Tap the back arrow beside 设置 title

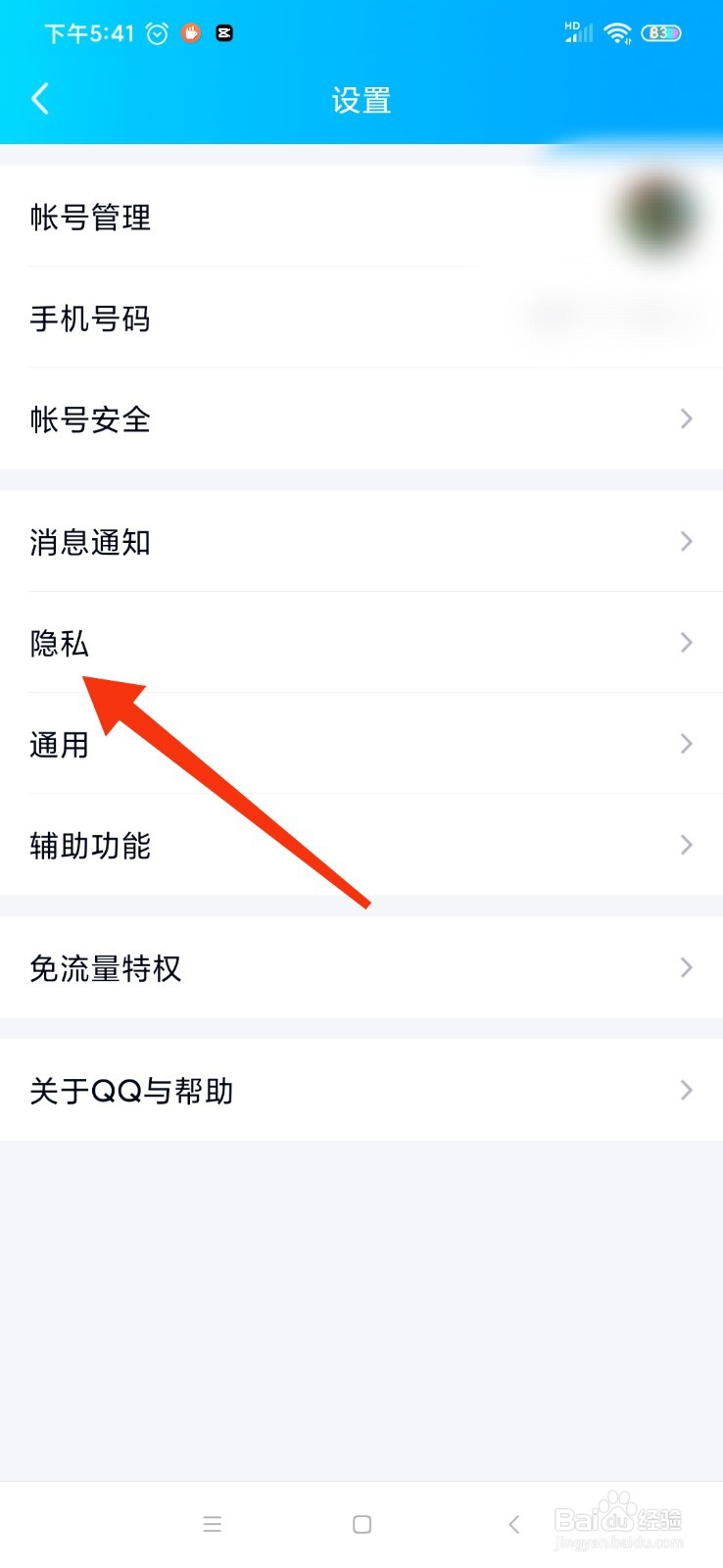[39, 98]
